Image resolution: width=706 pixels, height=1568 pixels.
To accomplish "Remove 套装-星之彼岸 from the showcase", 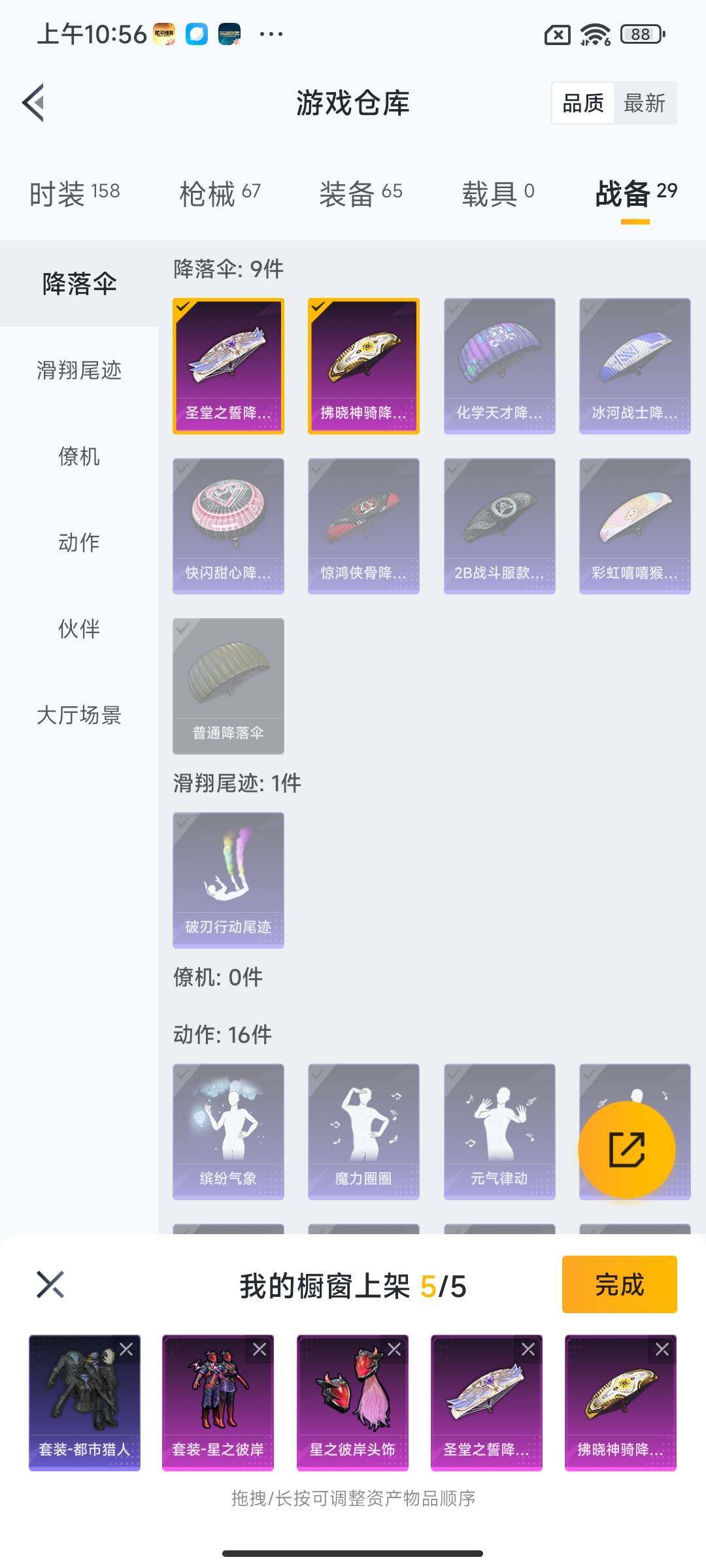I will pos(260,1349).
